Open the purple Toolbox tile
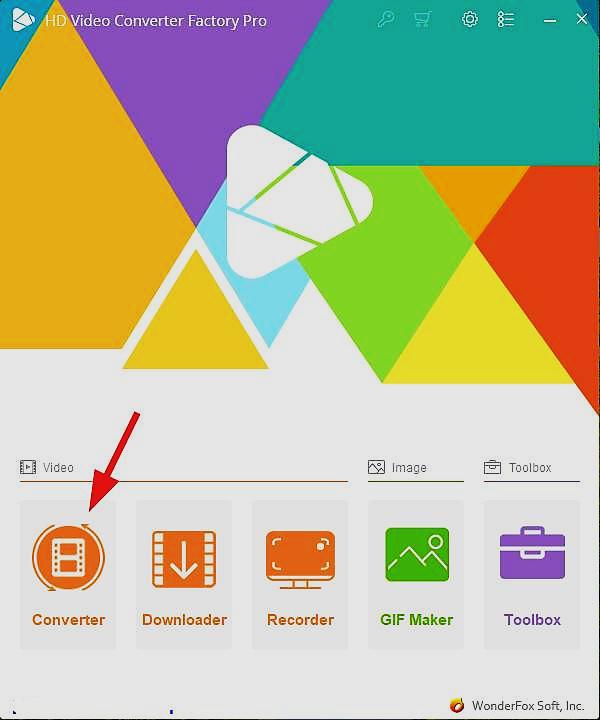 (532, 575)
